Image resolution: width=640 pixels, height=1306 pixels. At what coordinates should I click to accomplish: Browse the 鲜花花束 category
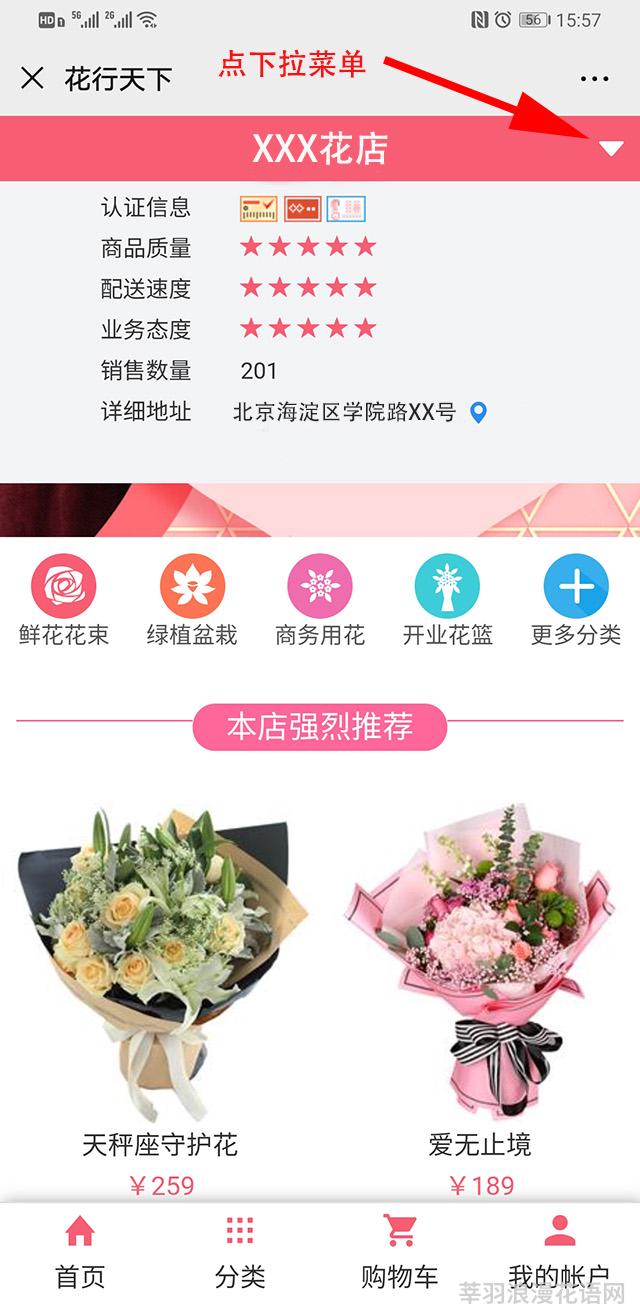click(x=64, y=600)
